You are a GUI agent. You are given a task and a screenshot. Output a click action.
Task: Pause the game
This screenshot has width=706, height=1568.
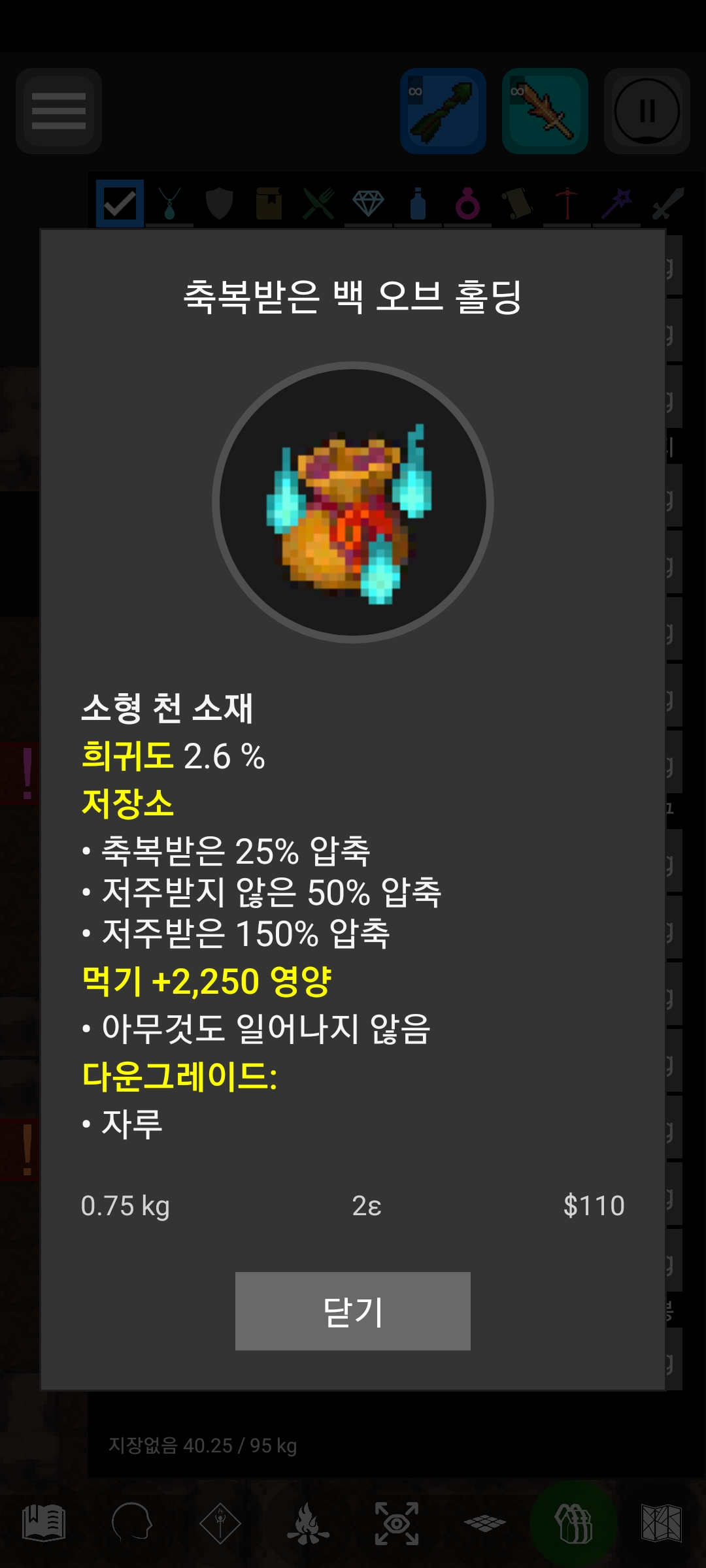pos(647,111)
